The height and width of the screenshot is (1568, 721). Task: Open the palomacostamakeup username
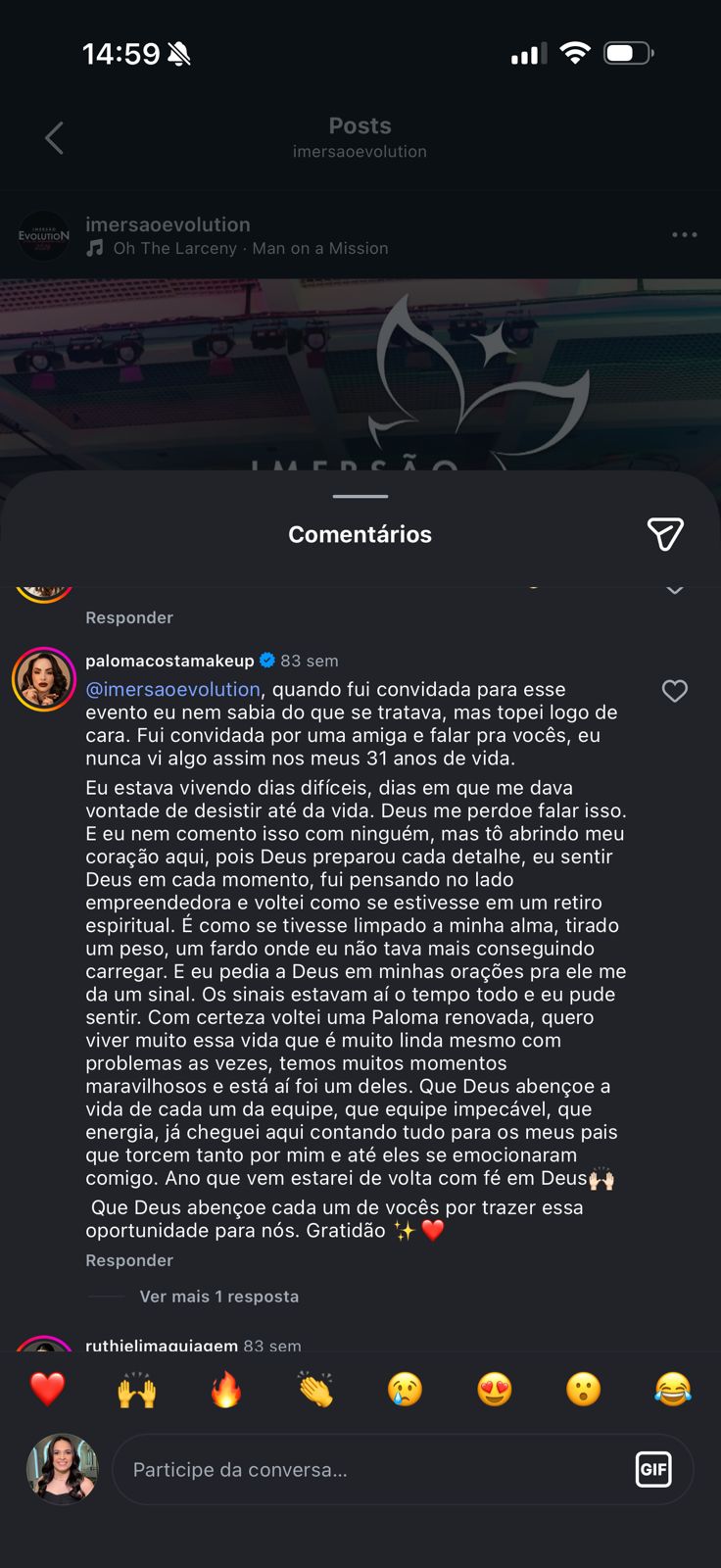pyautogui.click(x=169, y=661)
